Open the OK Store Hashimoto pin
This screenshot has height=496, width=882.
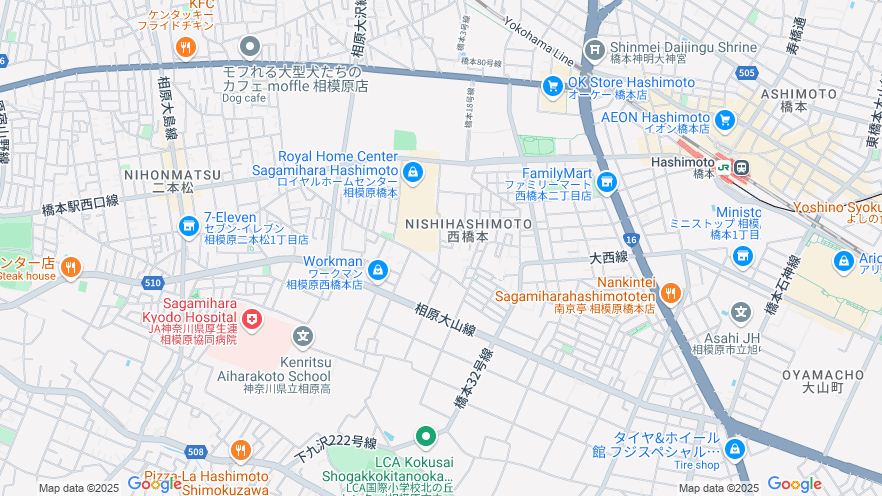552,86
